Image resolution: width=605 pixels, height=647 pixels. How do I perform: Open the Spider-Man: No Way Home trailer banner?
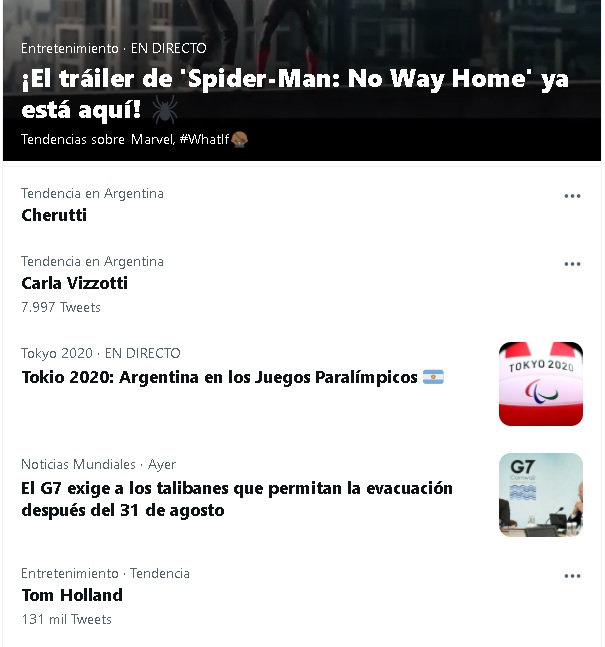click(295, 92)
